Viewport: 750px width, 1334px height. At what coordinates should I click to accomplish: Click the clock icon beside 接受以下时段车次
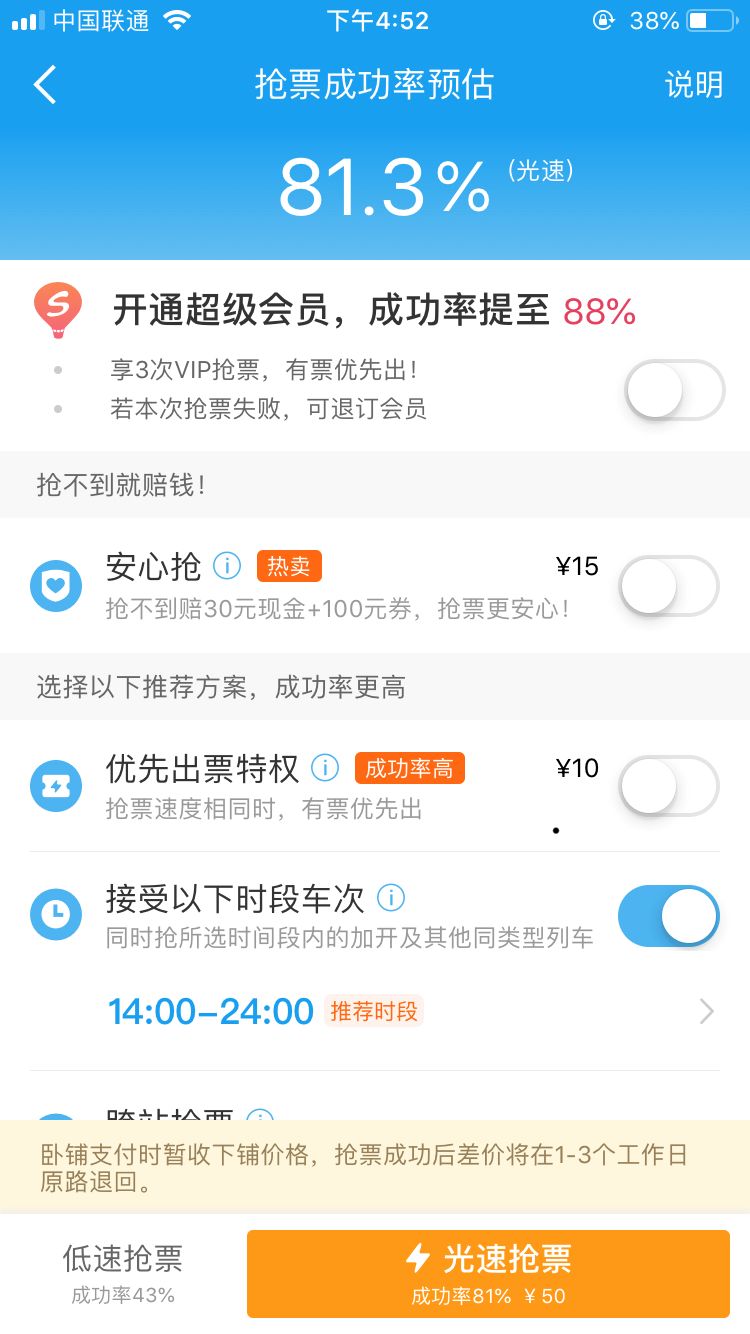point(56,914)
